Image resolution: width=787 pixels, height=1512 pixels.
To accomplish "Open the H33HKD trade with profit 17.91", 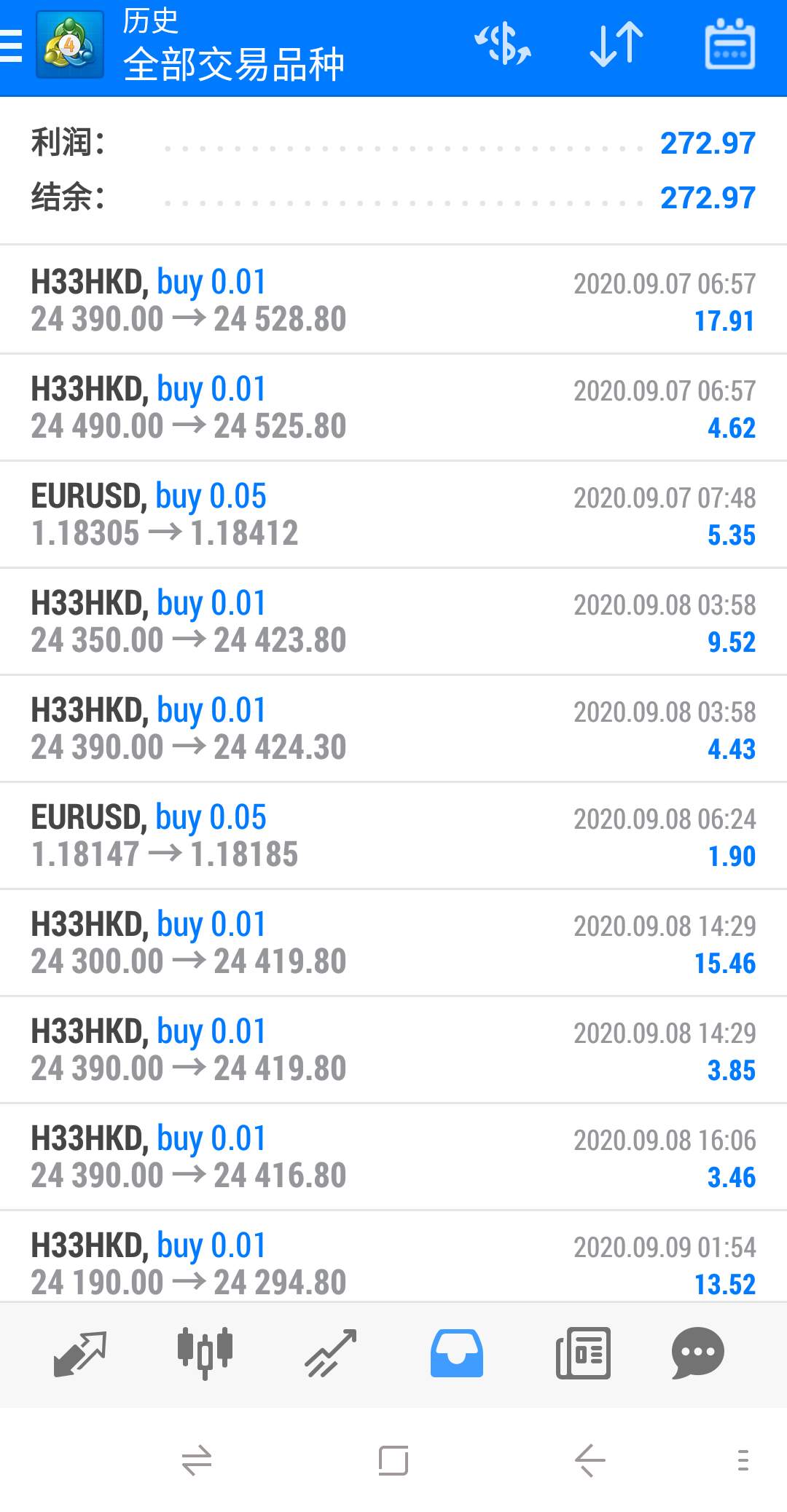I will pyautogui.click(x=393, y=300).
